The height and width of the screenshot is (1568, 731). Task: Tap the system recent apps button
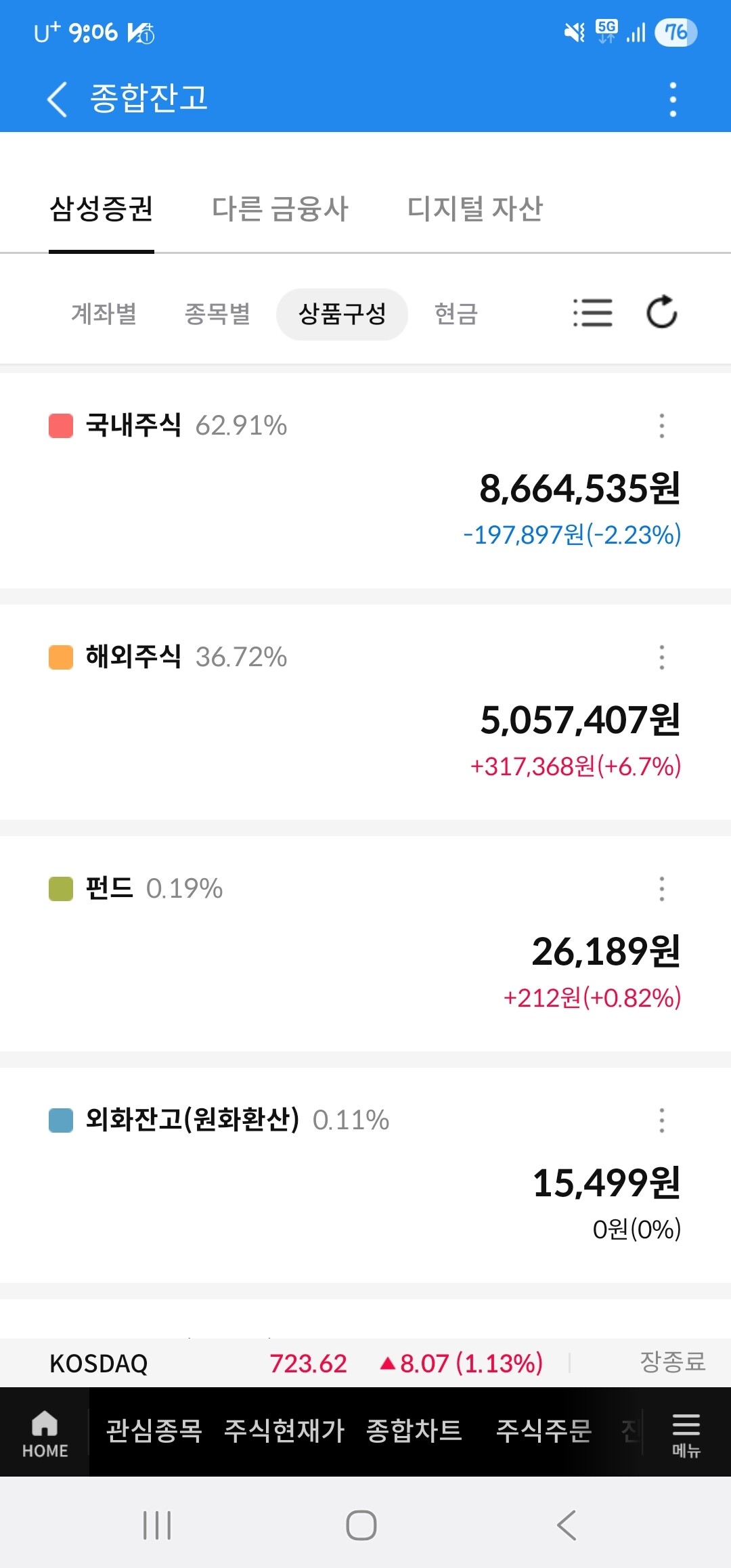click(x=157, y=1525)
